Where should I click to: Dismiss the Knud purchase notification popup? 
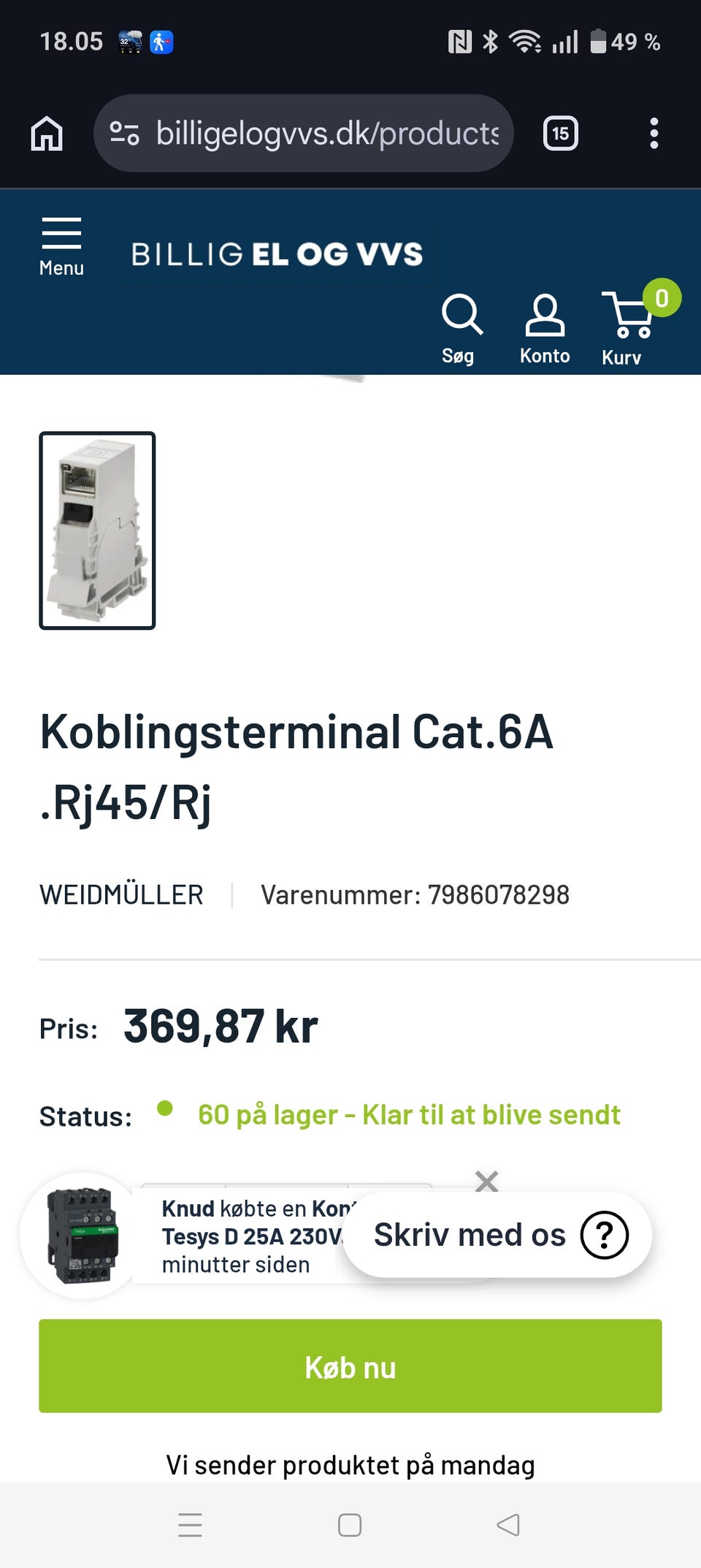coord(486,1181)
